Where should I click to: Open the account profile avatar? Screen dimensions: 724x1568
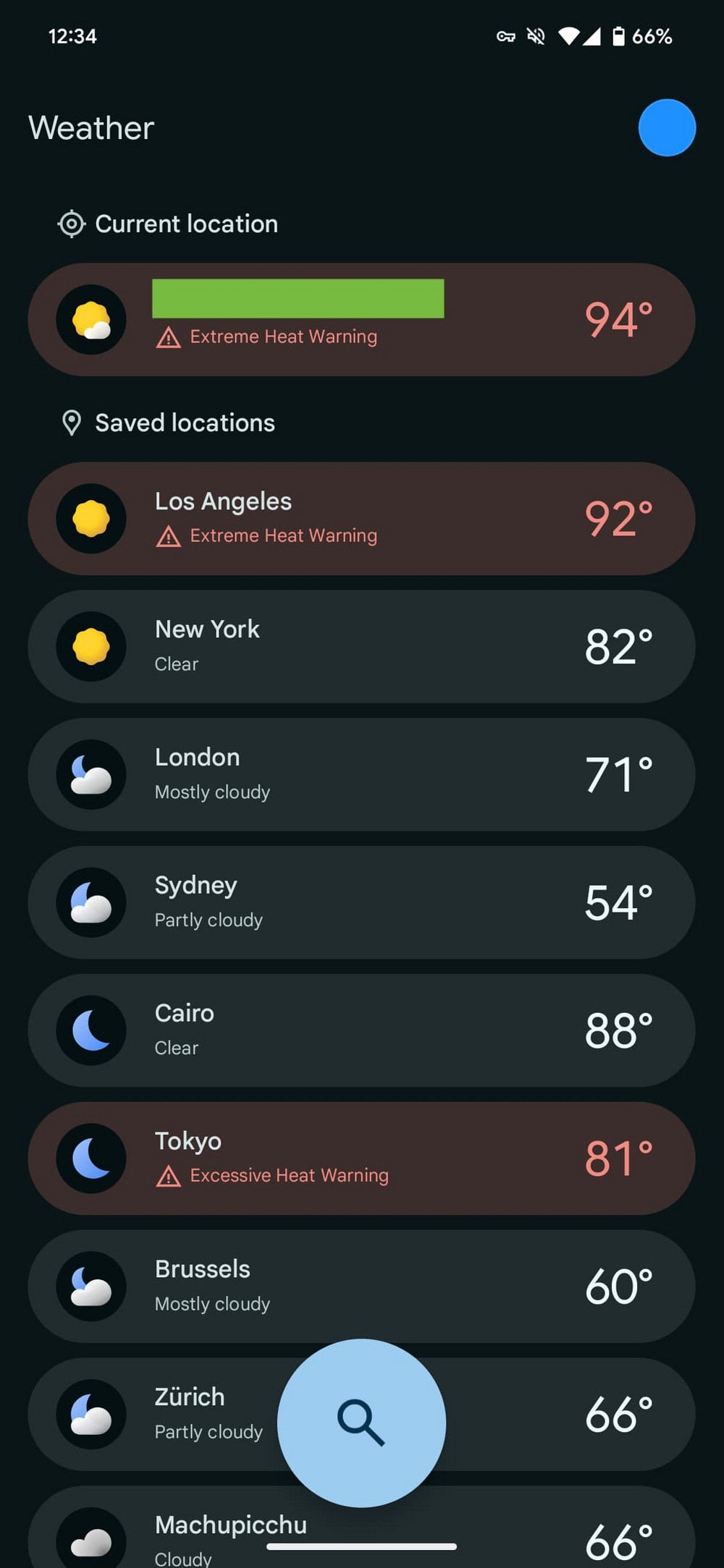pos(667,128)
